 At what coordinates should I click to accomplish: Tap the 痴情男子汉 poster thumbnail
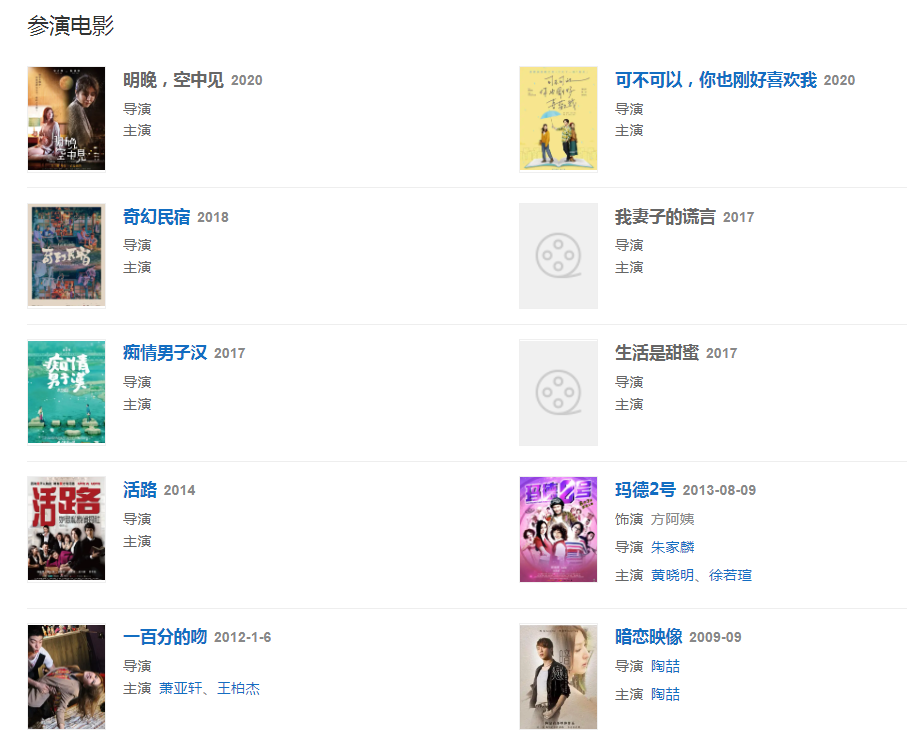pyautogui.click(x=66, y=392)
